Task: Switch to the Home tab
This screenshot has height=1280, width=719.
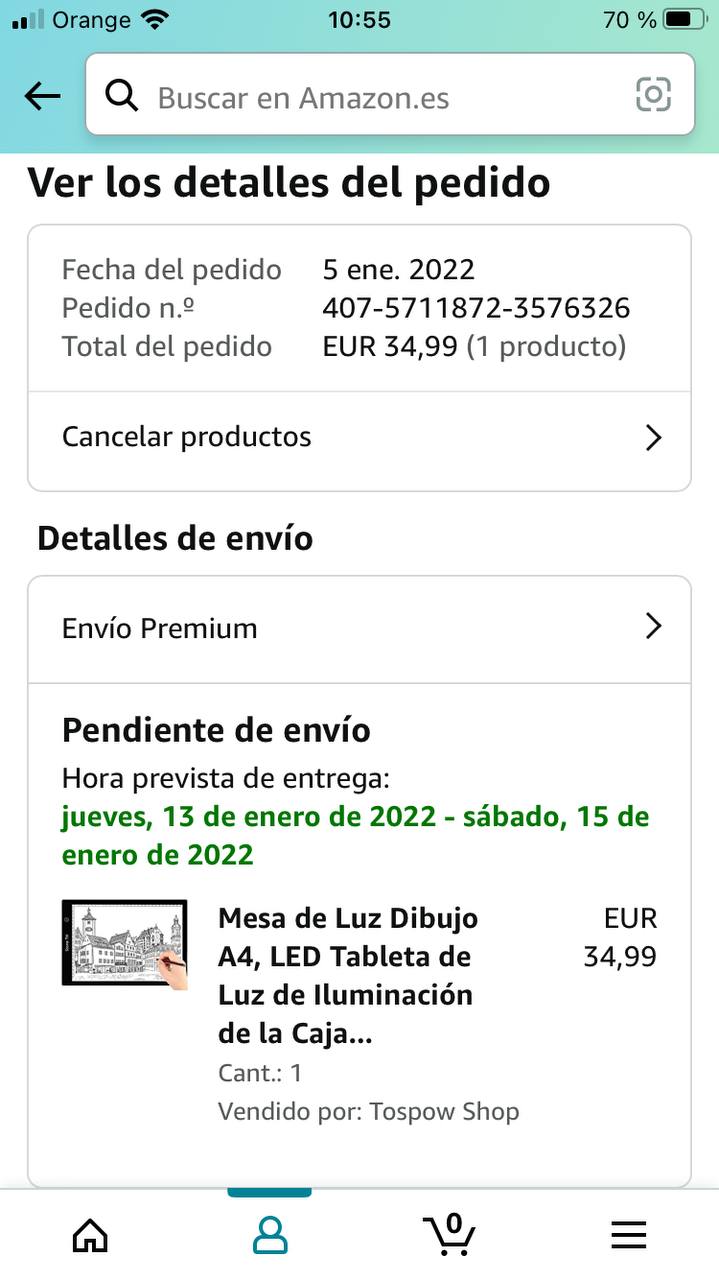Action: point(90,1235)
